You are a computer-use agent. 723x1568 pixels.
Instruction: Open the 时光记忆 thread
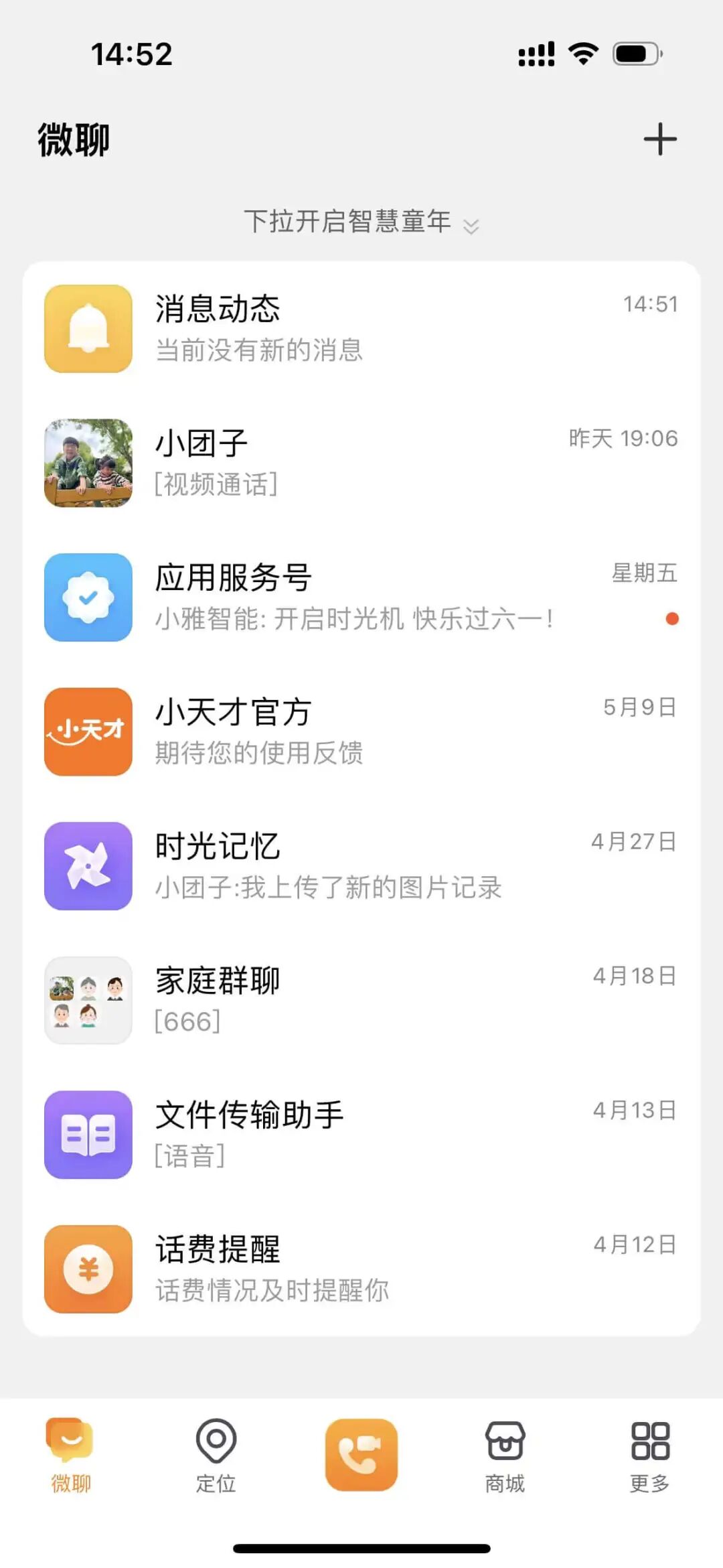[361, 866]
